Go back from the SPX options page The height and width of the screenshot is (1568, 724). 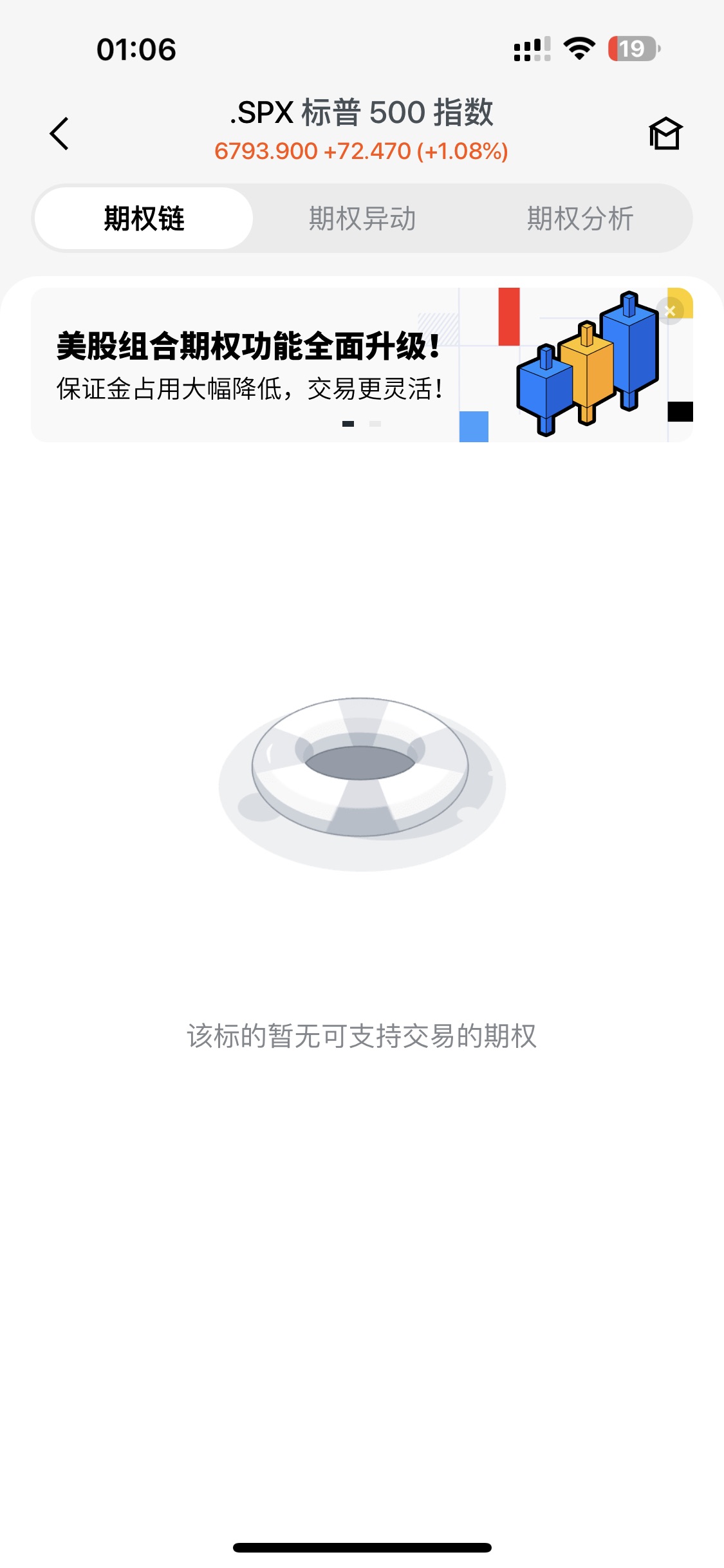pos(59,134)
